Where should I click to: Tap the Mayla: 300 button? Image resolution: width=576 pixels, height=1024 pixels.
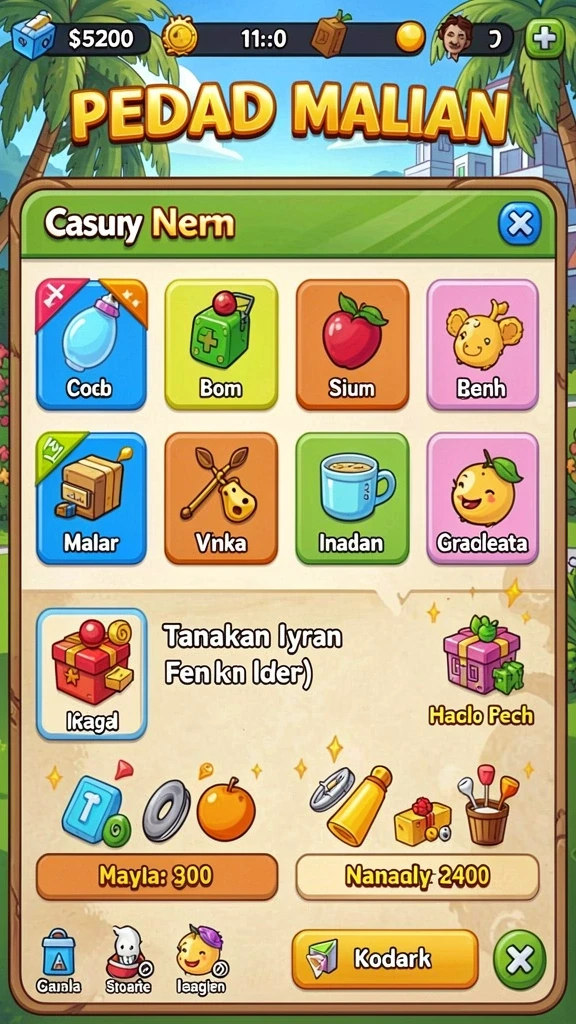click(157, 876)
